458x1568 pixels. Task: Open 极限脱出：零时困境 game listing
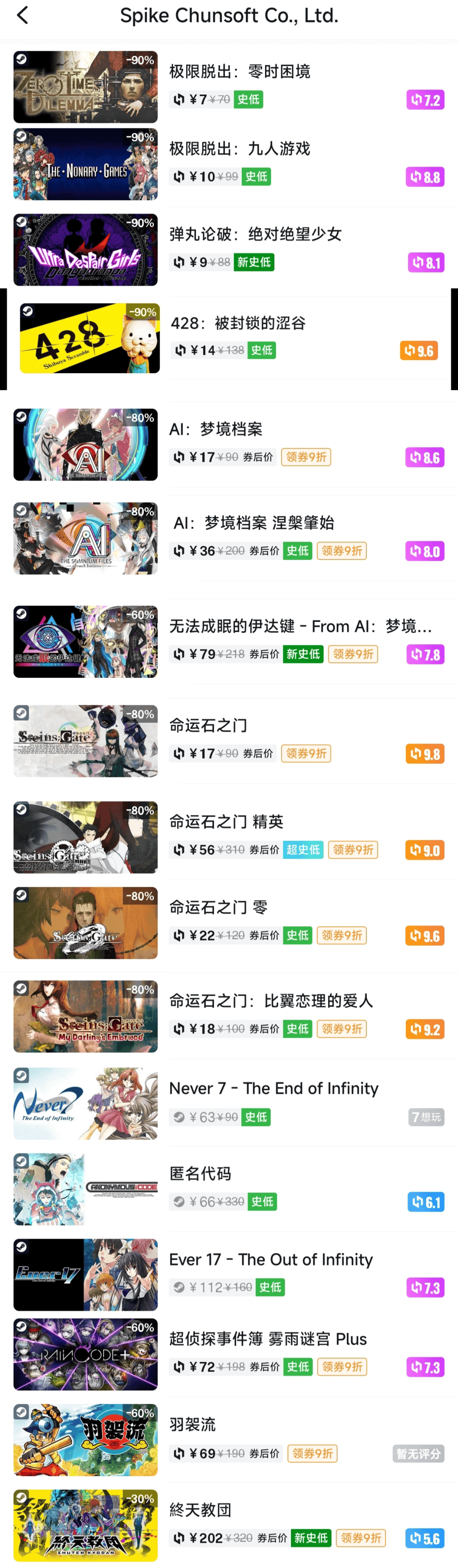tap(240, 72)
